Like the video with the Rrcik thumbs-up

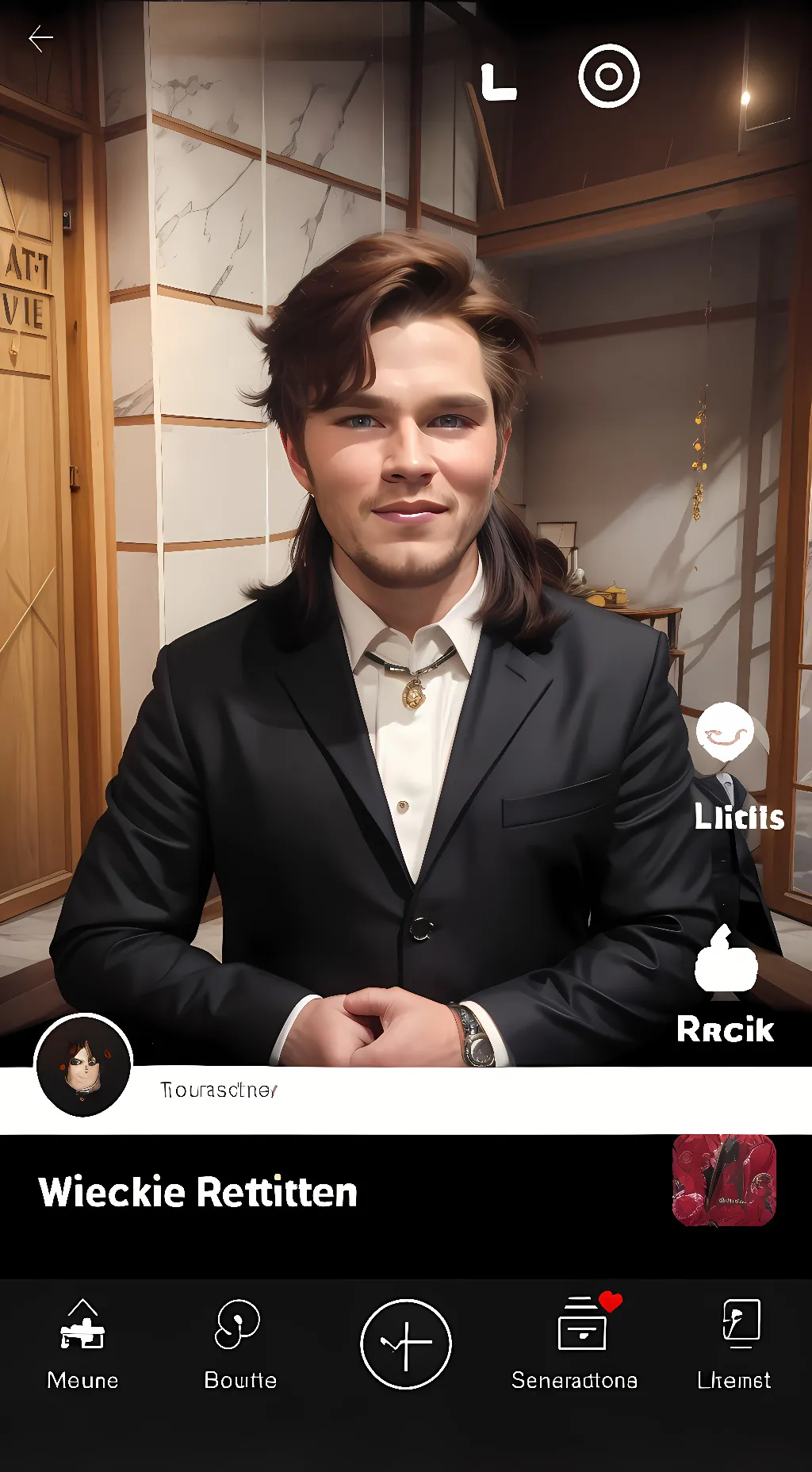point(726,962)
